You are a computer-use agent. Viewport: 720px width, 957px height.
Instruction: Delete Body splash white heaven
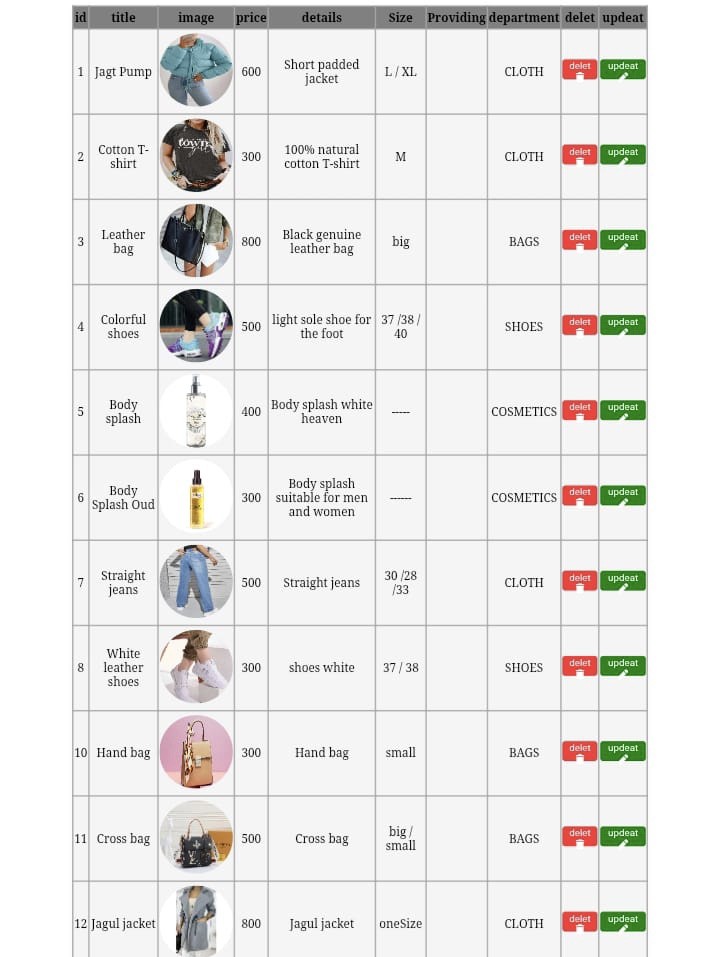(x=579, y=410)
